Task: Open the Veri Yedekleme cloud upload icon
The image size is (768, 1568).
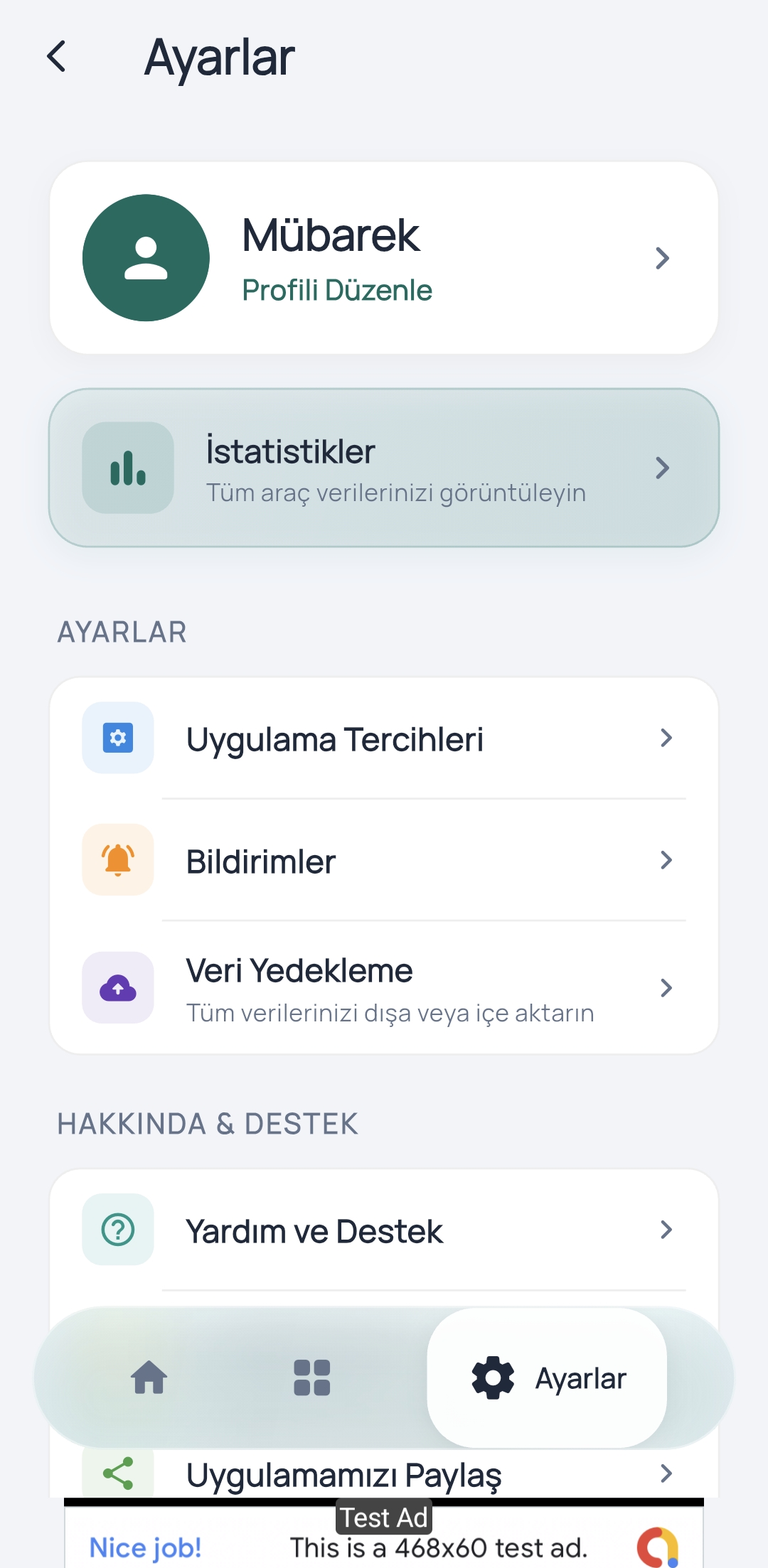Action: click(117, 987)
